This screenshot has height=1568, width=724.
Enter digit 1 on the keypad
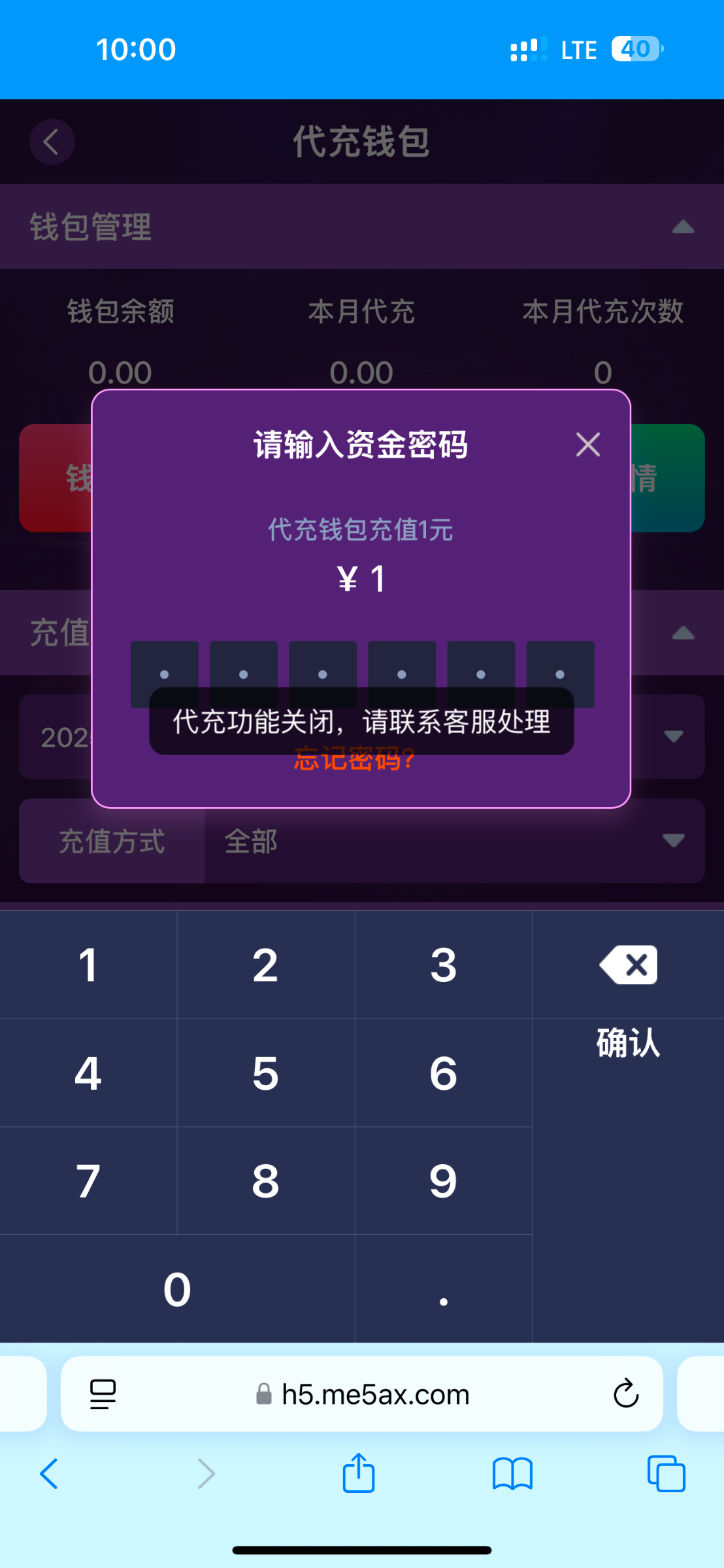88,965
